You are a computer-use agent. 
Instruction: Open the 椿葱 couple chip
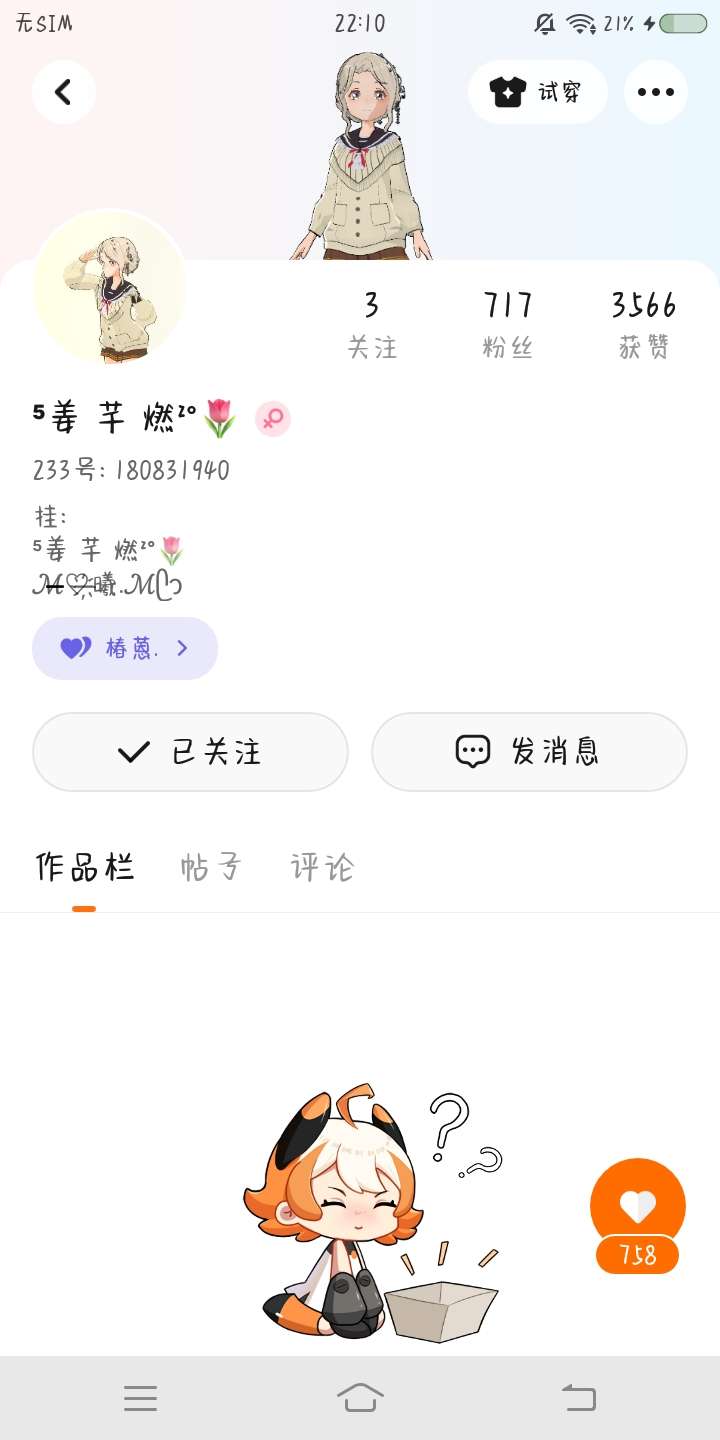tap(125, 648)
